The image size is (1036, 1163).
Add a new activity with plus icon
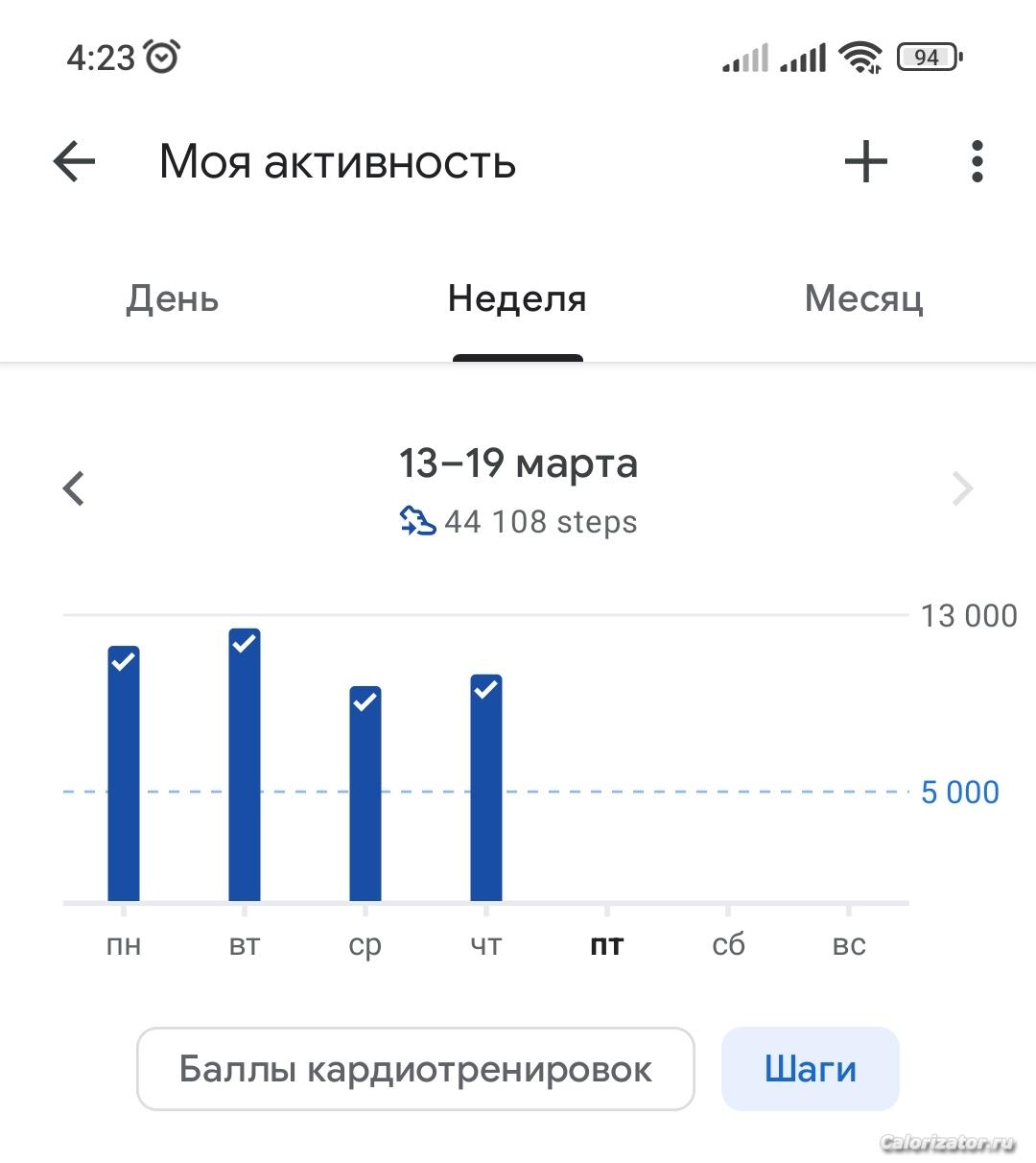coord(865,161)
